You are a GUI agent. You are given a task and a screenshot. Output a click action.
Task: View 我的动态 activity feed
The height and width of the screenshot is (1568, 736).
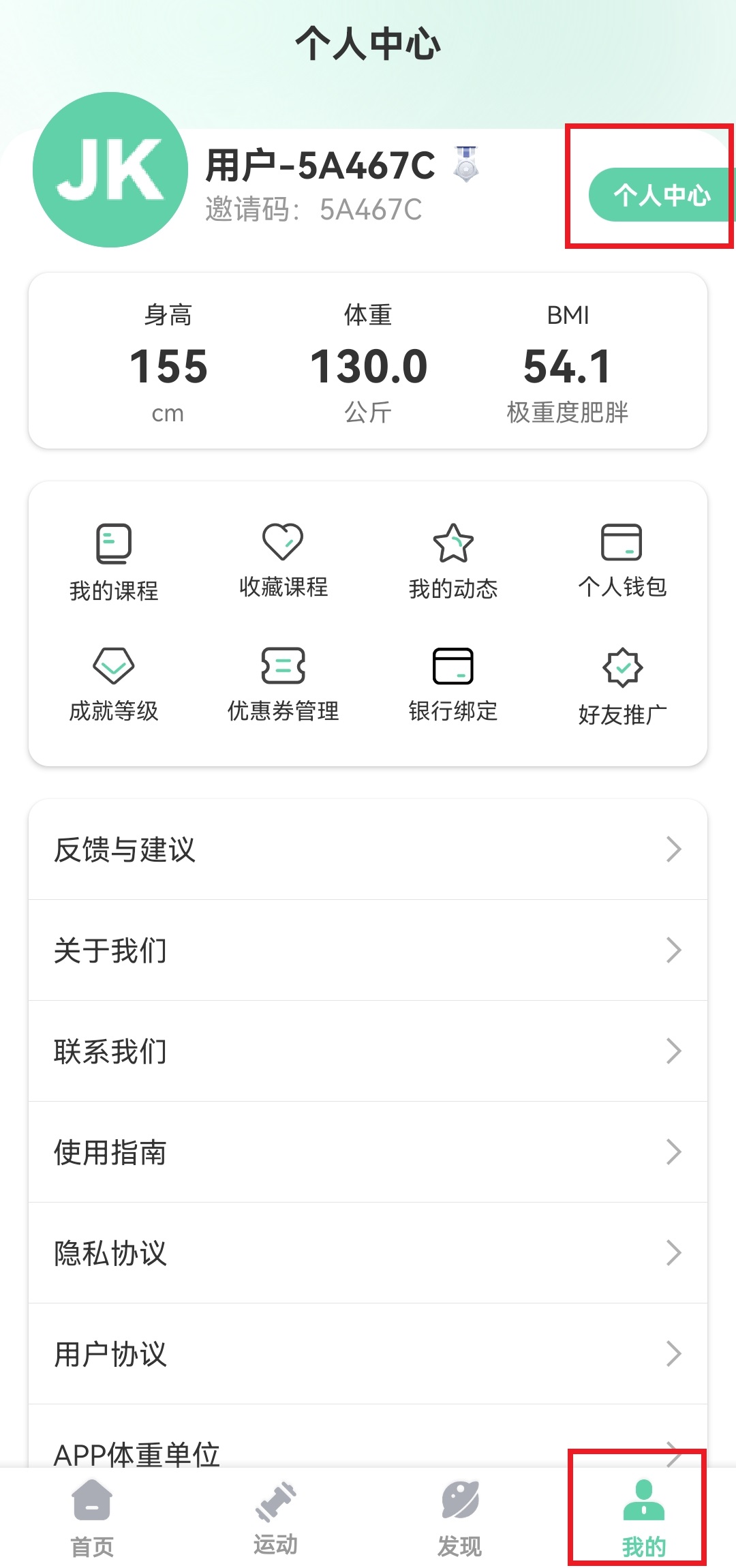(453, 559)
